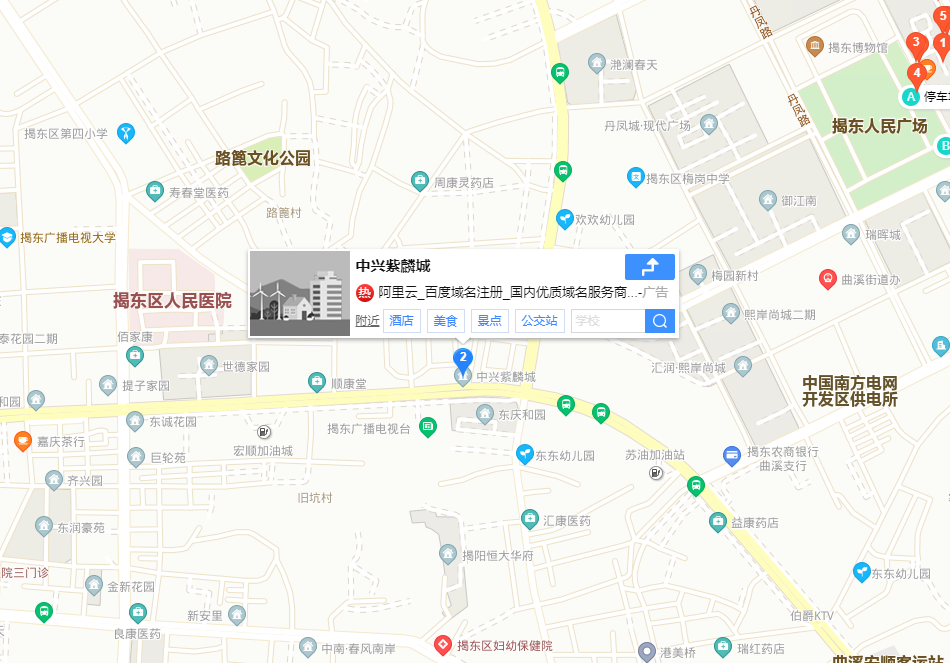Search nearby 美食
This screenshot has height=663, width=950.
[x=445, y=321]
